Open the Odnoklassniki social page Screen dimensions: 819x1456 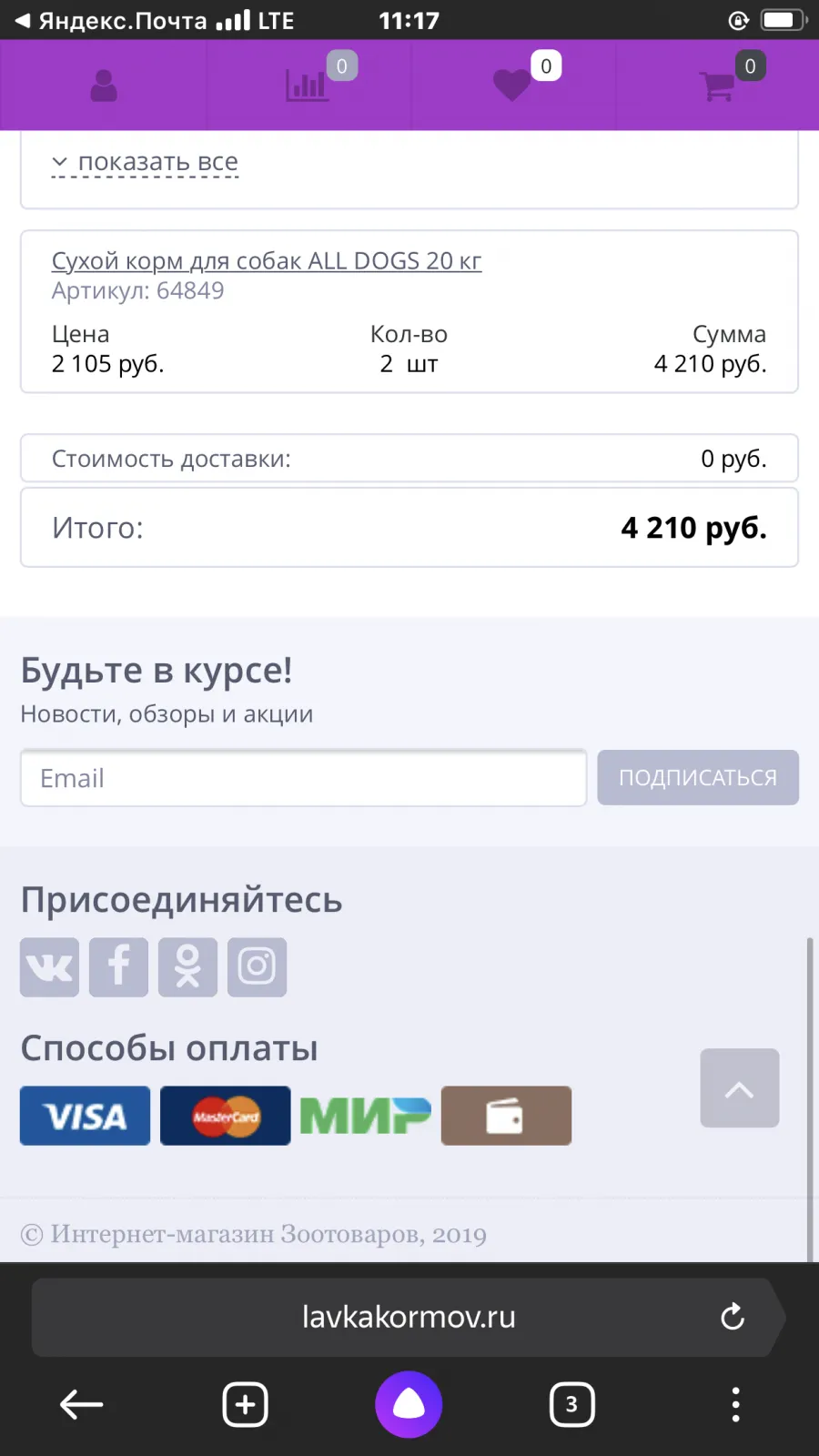[187, 967]
